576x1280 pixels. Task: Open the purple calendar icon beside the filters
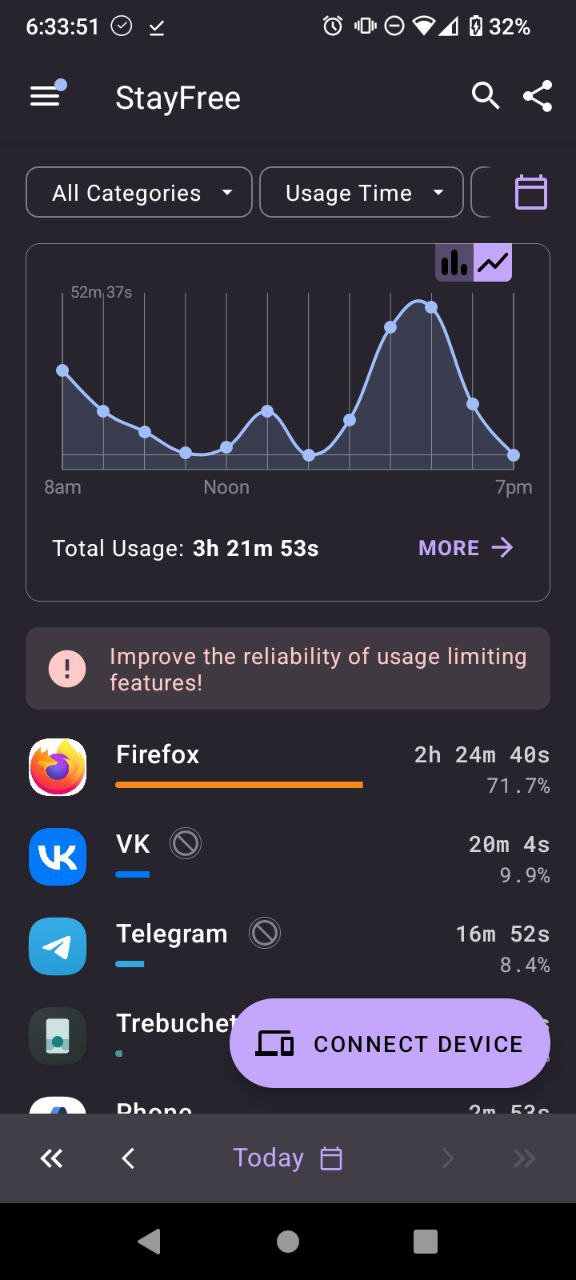click(x=531, y=192)
